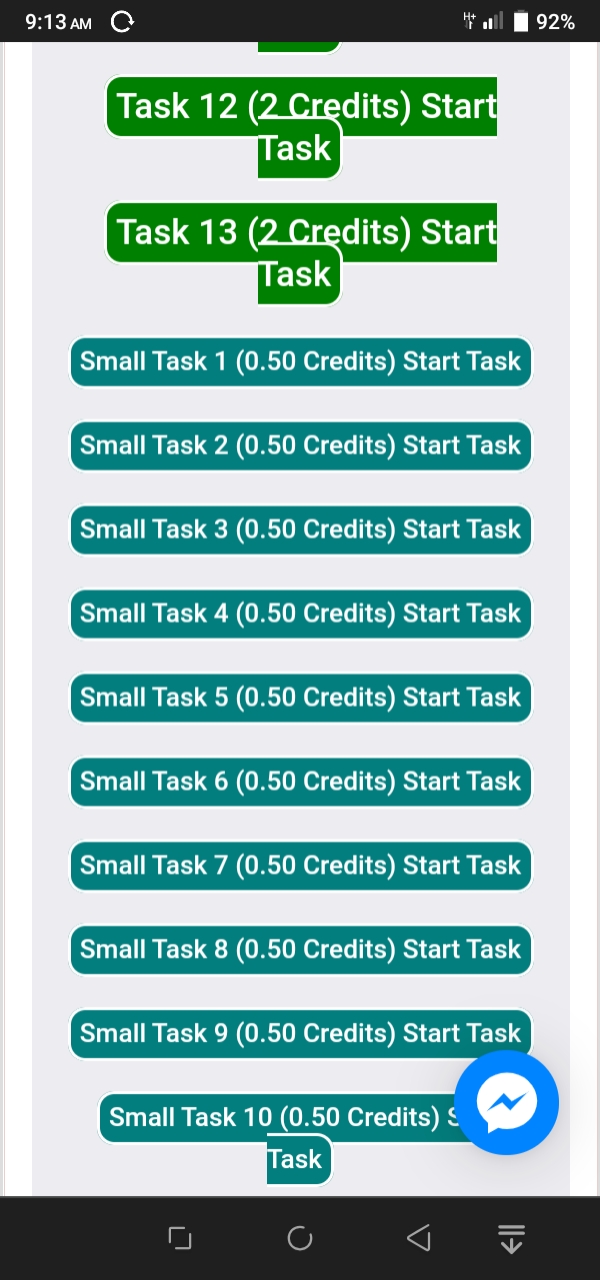Screen dimensions: 600x1280
Task: Go back using the navigation bar
Action: [420, 1239]
